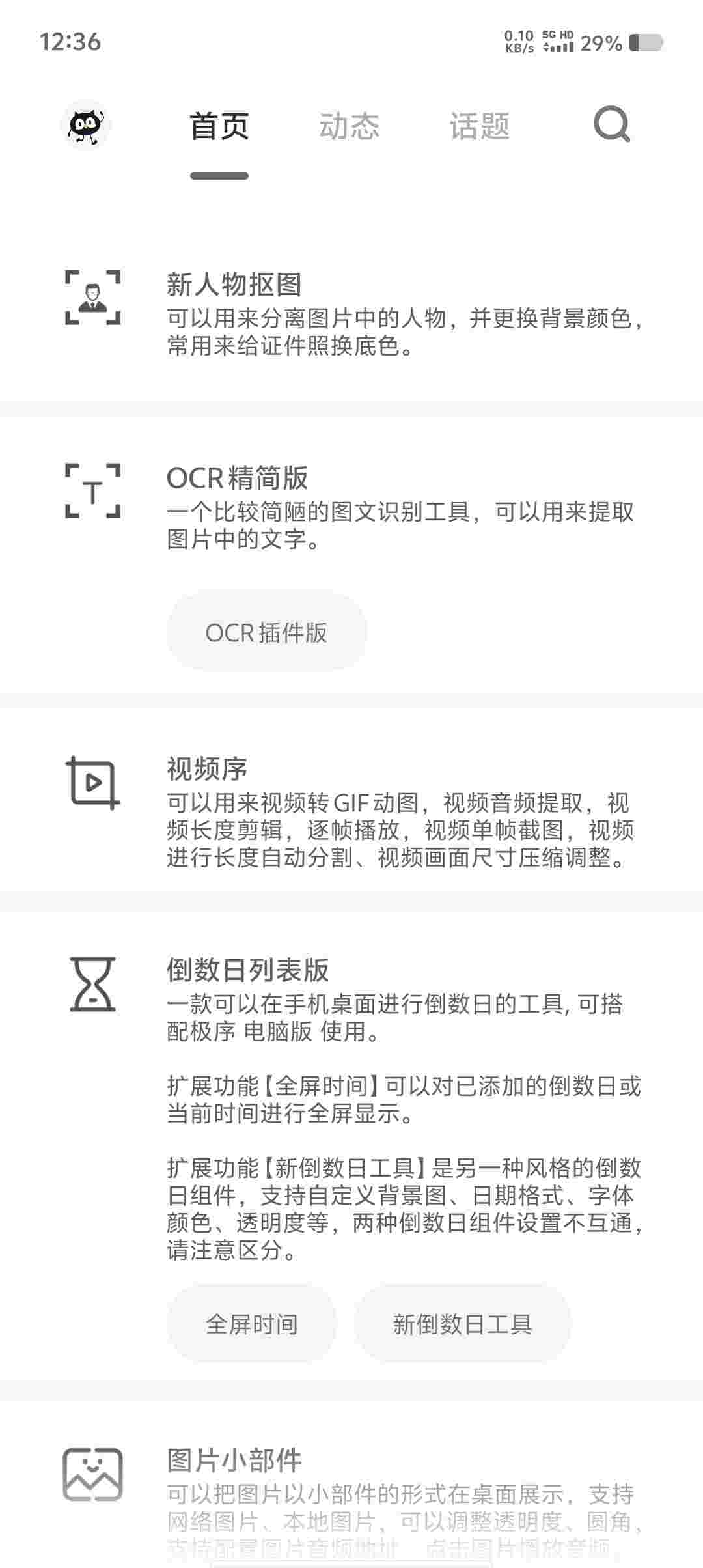Viewport: 703px width, 1568px height.
Task: Open the 新人物抠图 tool
Action: point(234,285)
